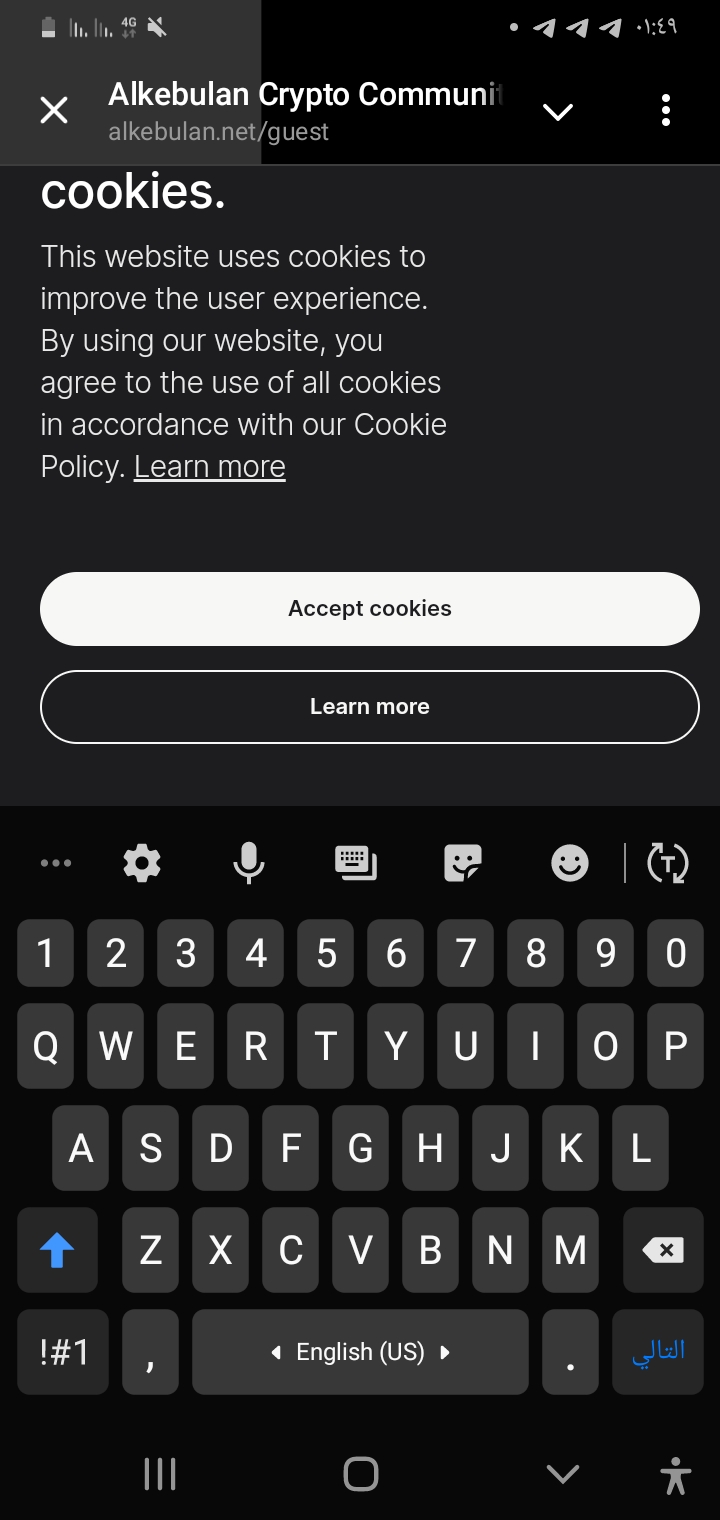The image size is (720, 1520).
Task: Open keyboard settings gear
Action: click(142, 863)
